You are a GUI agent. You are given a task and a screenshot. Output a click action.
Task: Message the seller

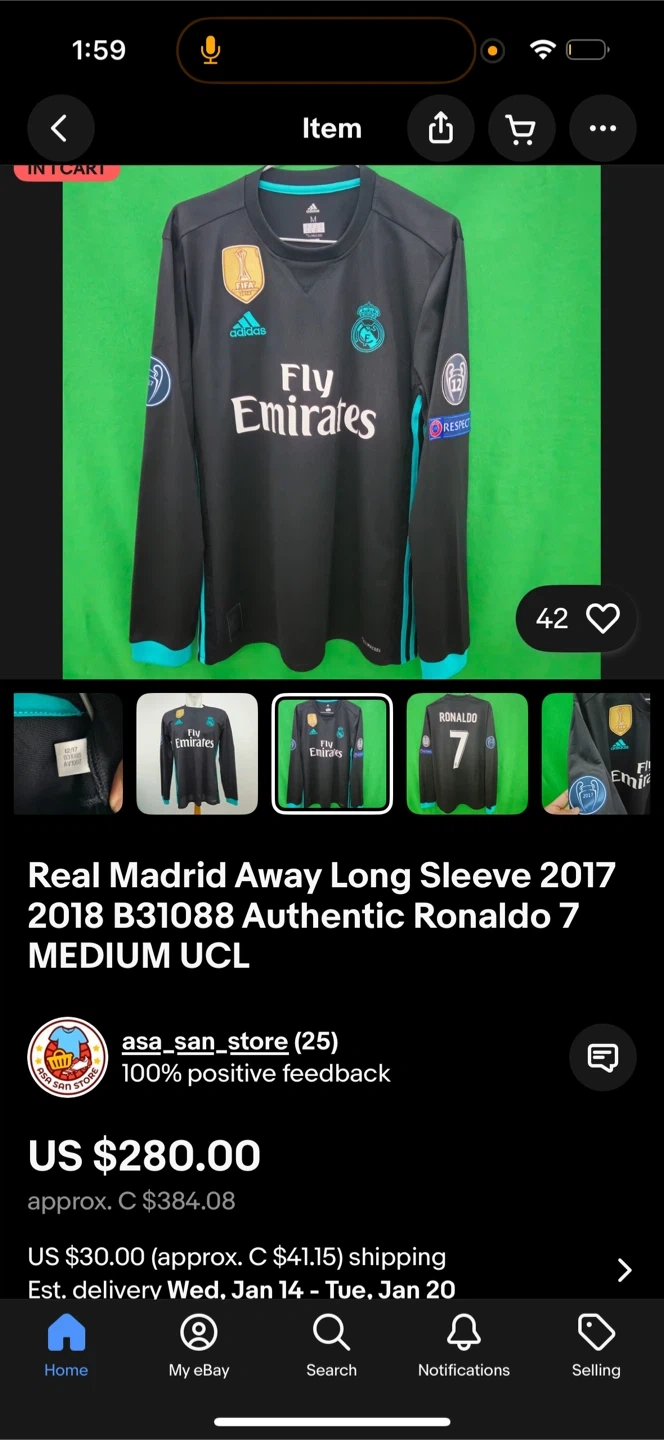[x=602, y=1057]
